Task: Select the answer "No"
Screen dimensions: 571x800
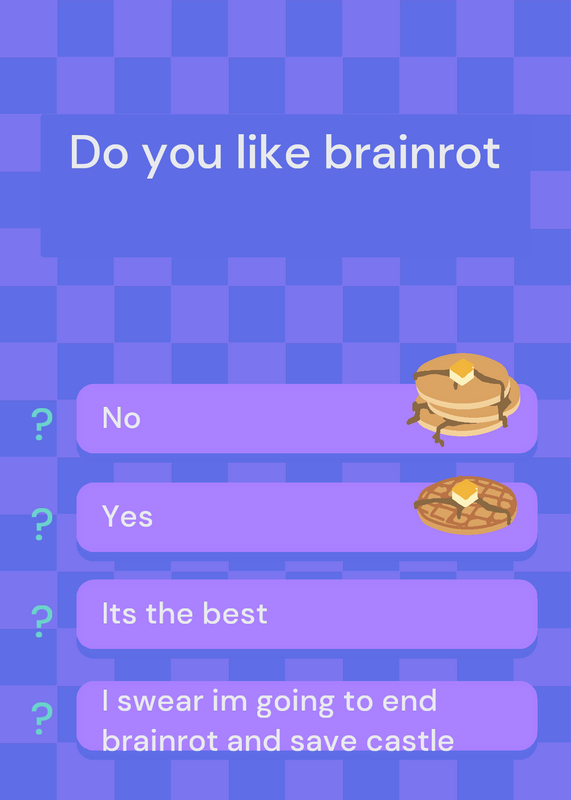Action: 307,418
